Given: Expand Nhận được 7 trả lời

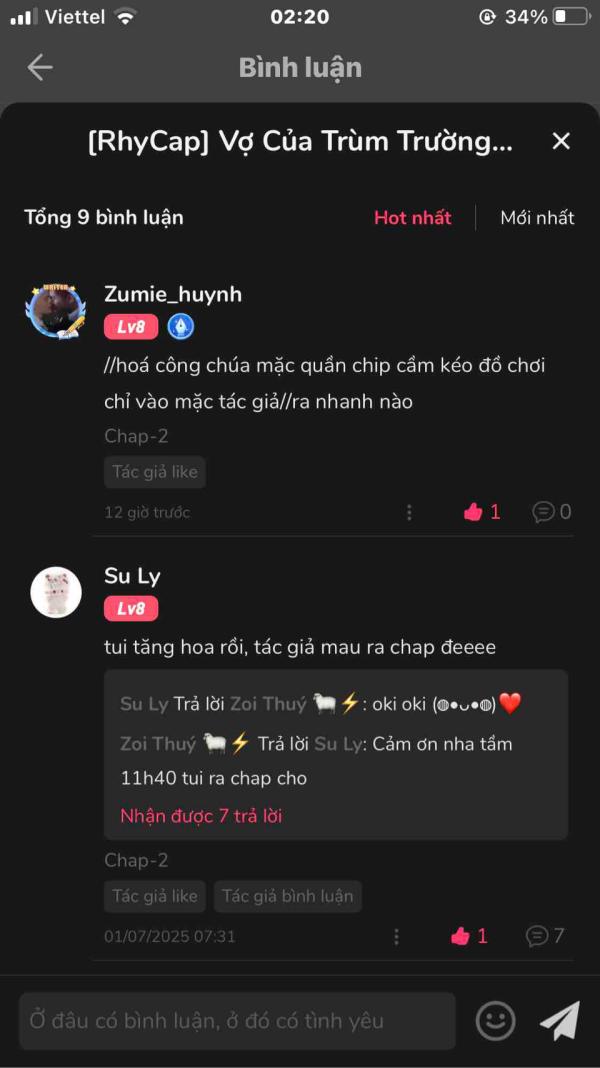Looking at the screenshot, I should coord(201,816).
